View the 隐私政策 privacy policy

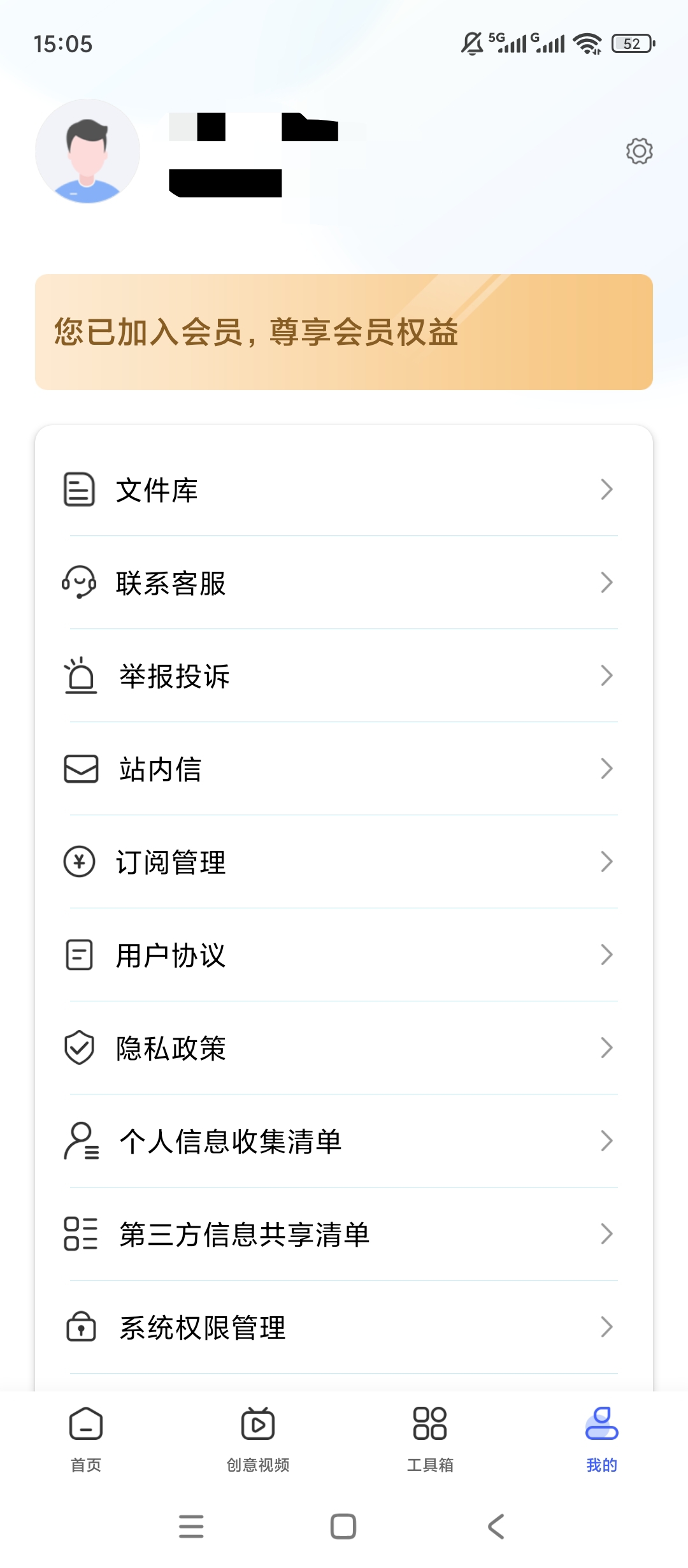[344, 1048]
